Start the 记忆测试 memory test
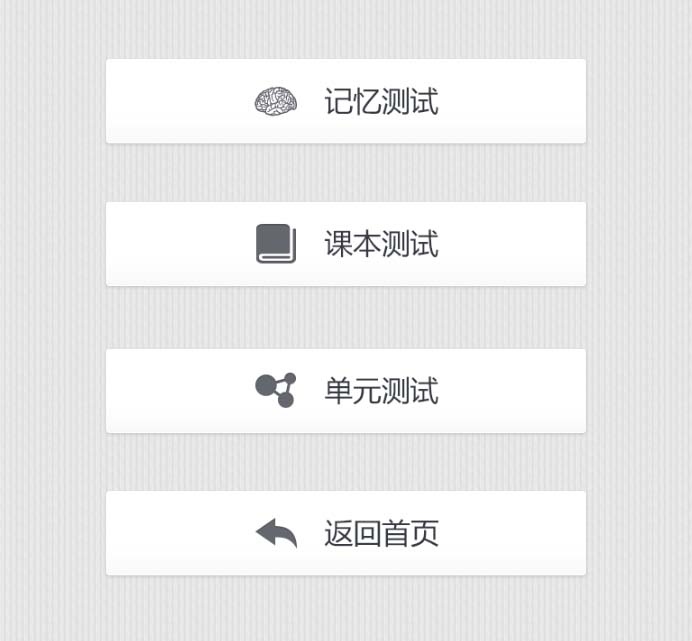Viewport: 692px width, 641px height. [346, 101]
